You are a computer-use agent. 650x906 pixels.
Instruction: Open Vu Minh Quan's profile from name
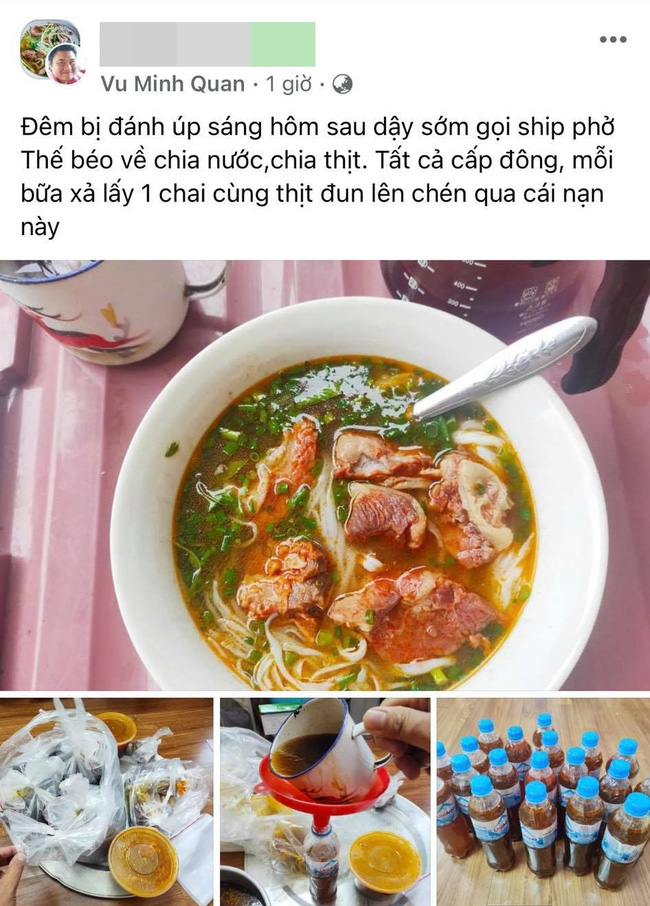(x=173, y=84)
